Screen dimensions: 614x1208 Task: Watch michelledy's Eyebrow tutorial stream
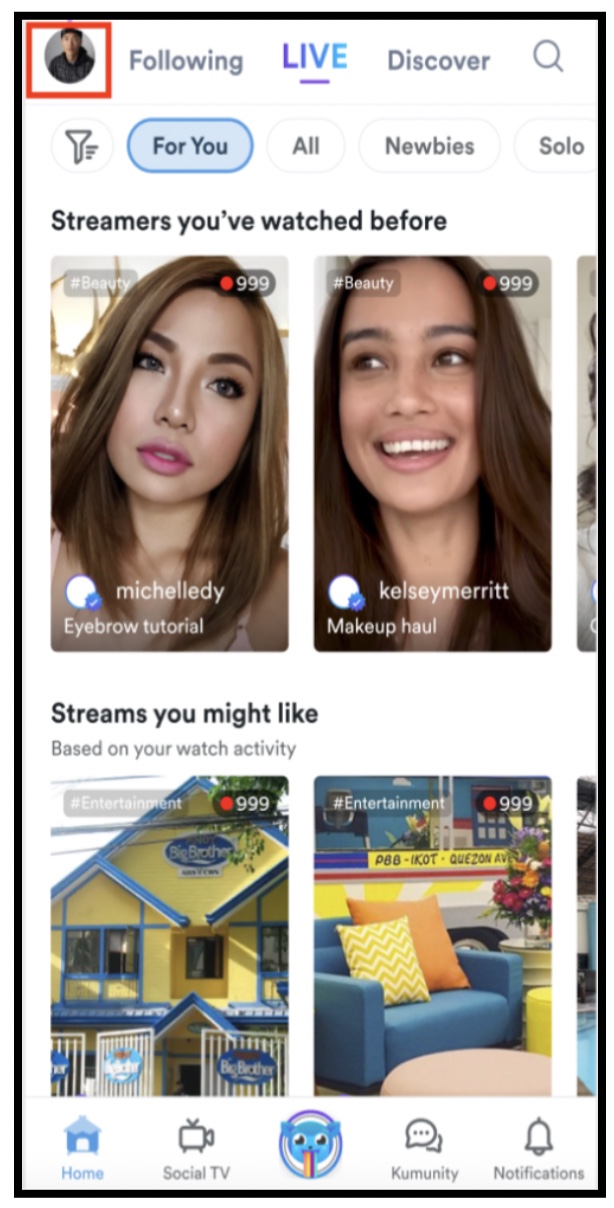click(170, 454)
